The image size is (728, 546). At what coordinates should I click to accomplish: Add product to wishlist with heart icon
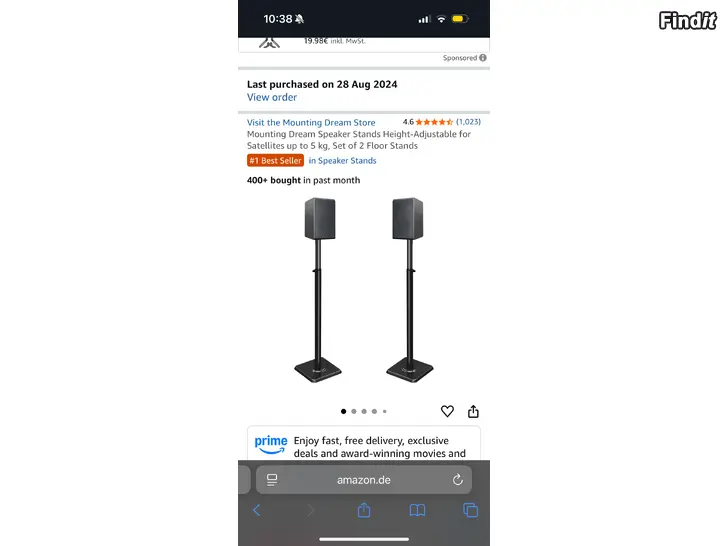click(x=447, y=411)
